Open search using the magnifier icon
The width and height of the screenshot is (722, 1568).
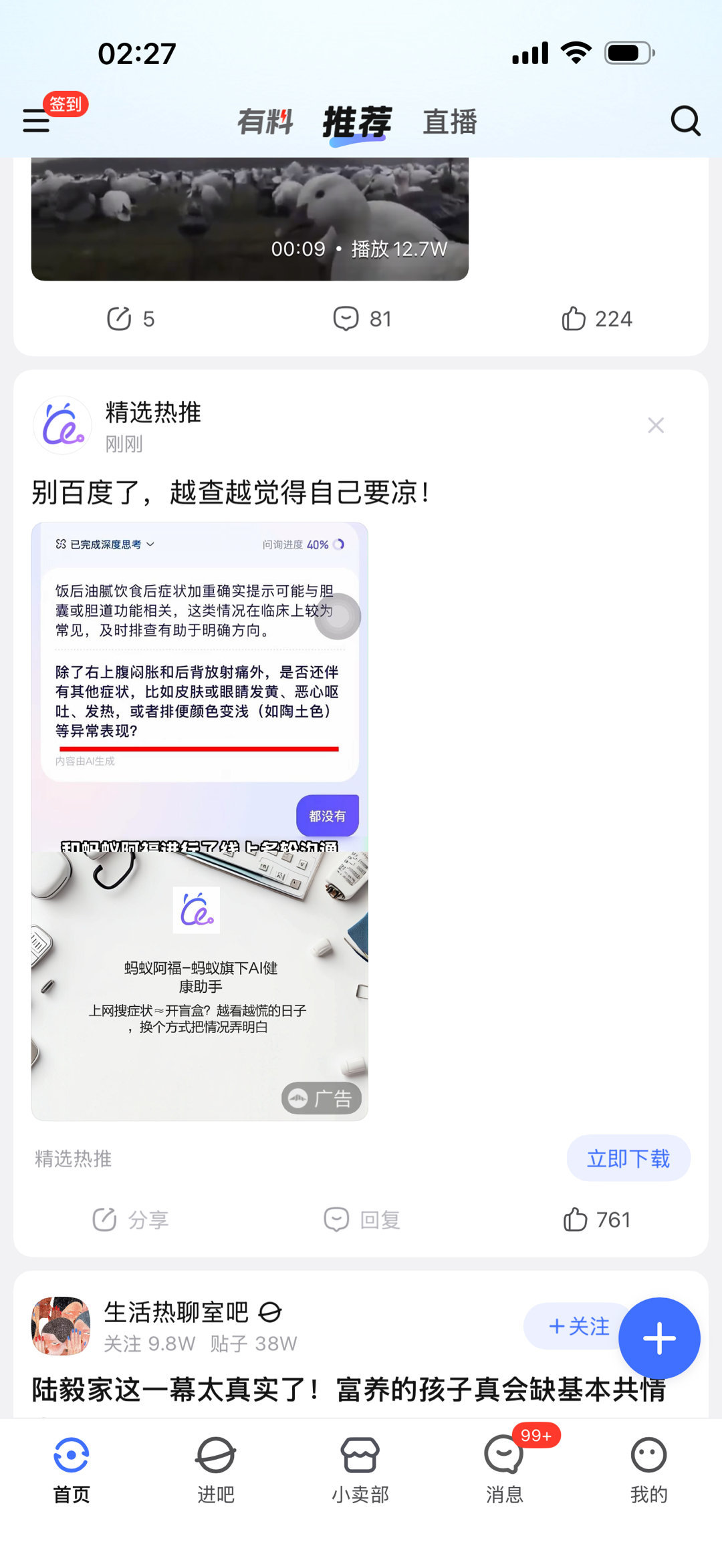(x=685, y=121)
